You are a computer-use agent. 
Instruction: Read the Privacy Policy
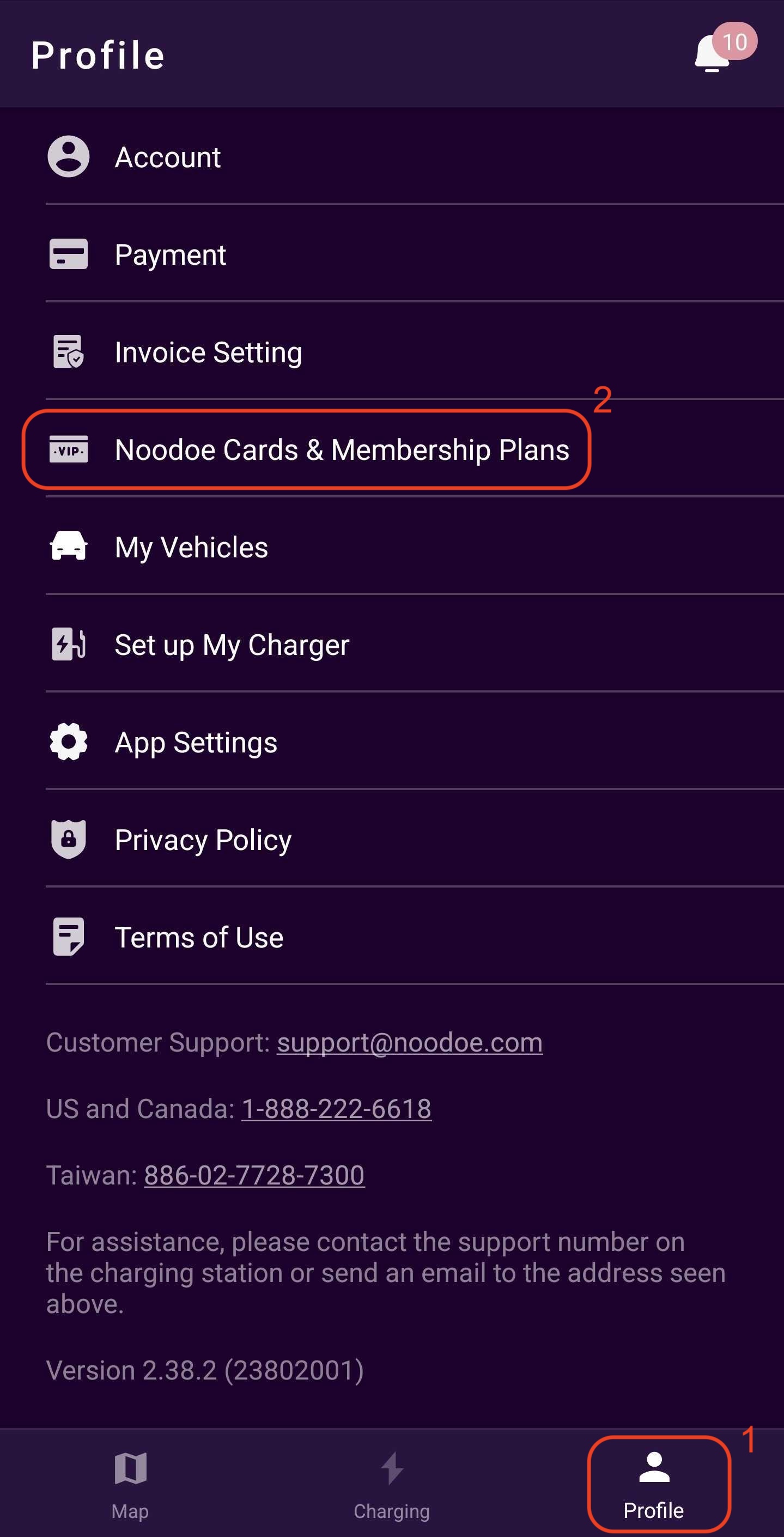tap(392, 840)
